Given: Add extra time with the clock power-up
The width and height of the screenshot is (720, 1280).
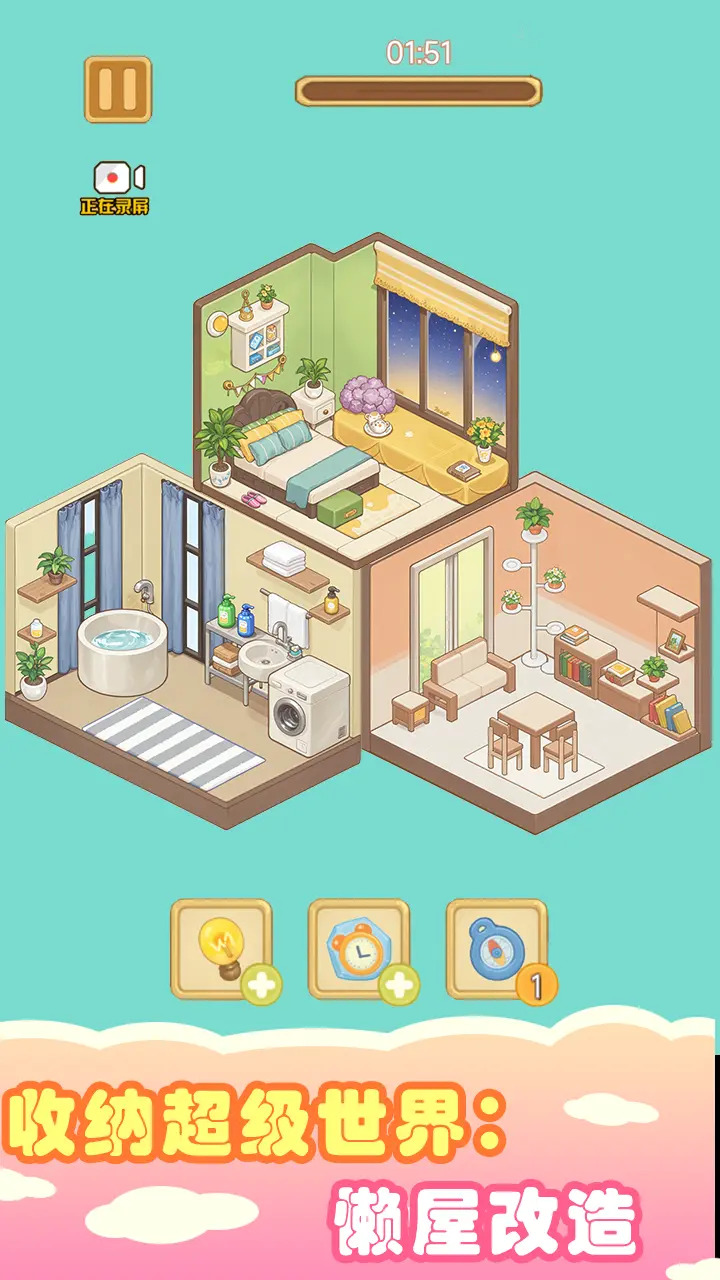Looking at the screenshot, I should (359, 949).
